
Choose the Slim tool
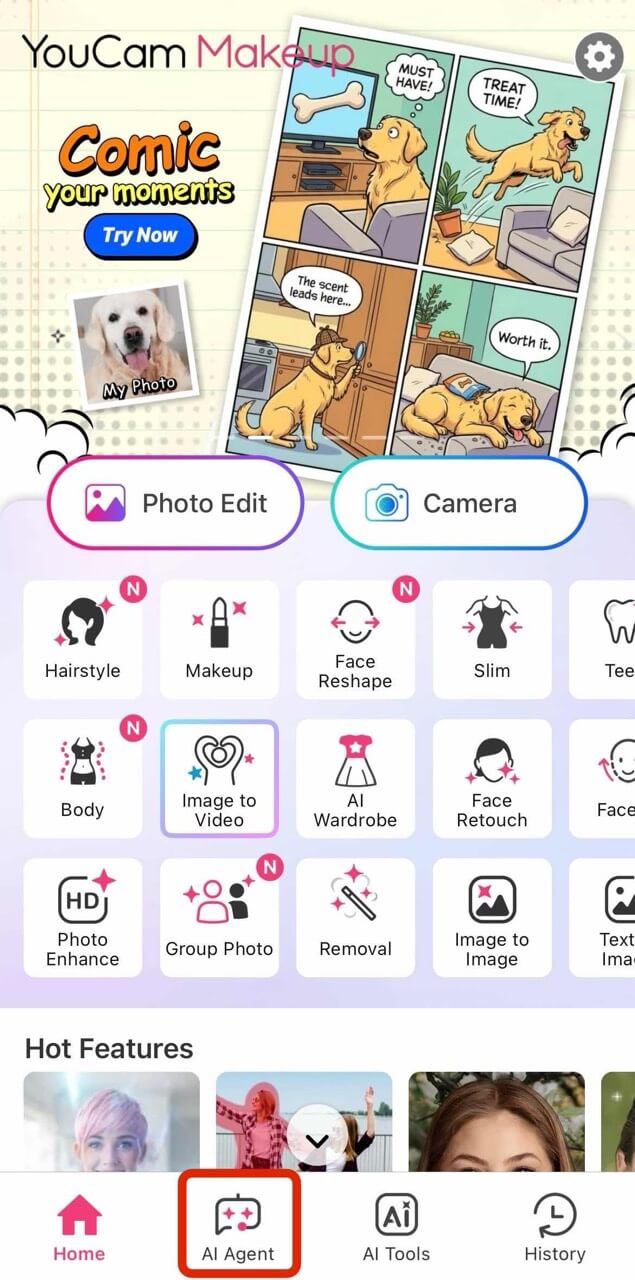pos(492,639)
